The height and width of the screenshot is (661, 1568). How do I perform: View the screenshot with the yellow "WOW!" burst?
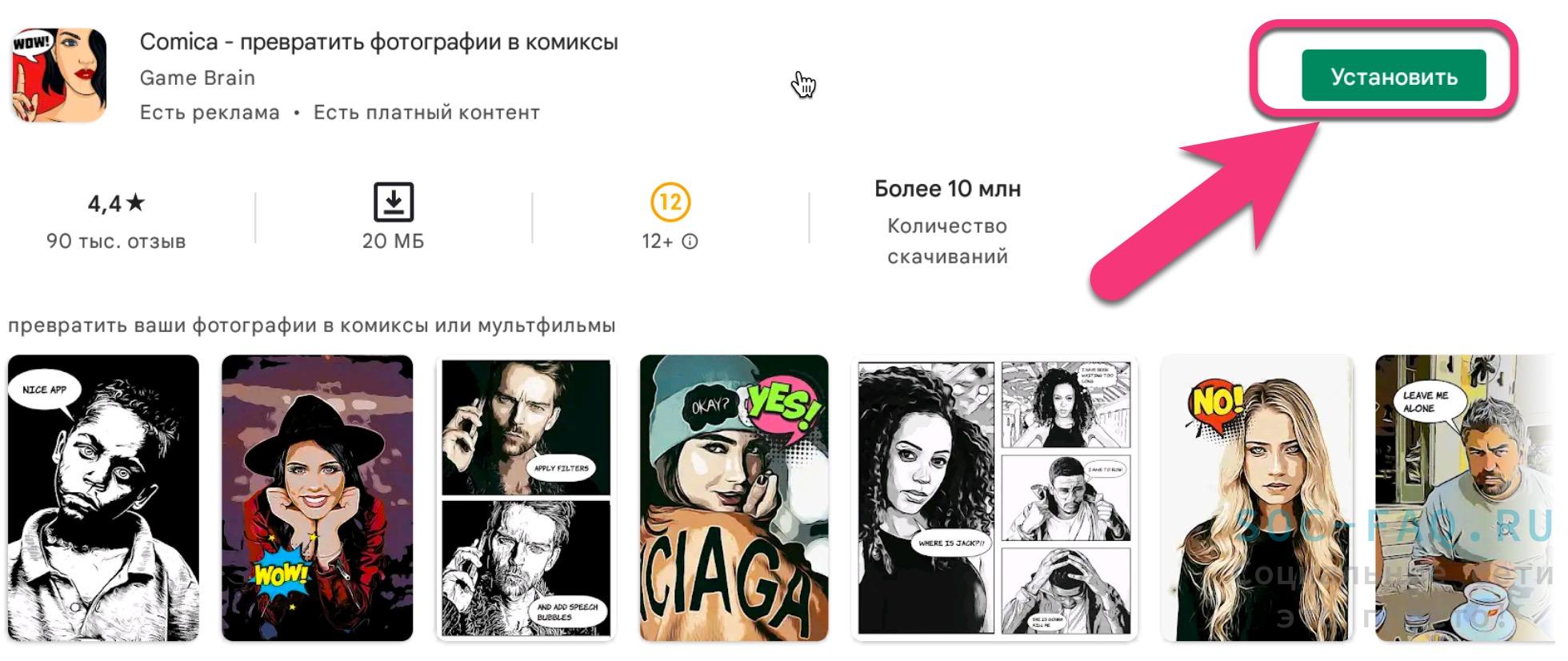point(317,498)
